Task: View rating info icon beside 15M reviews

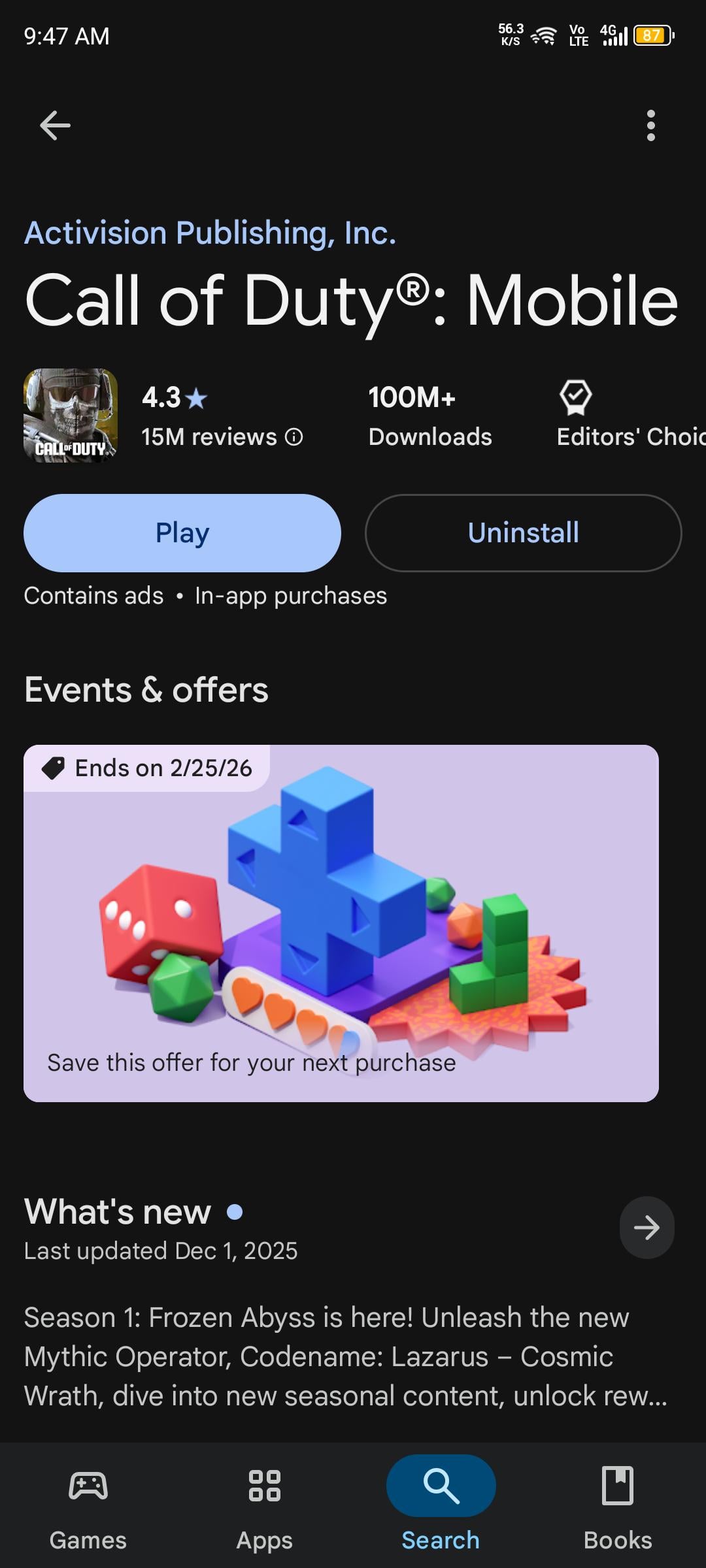Action: pos(294,437)
